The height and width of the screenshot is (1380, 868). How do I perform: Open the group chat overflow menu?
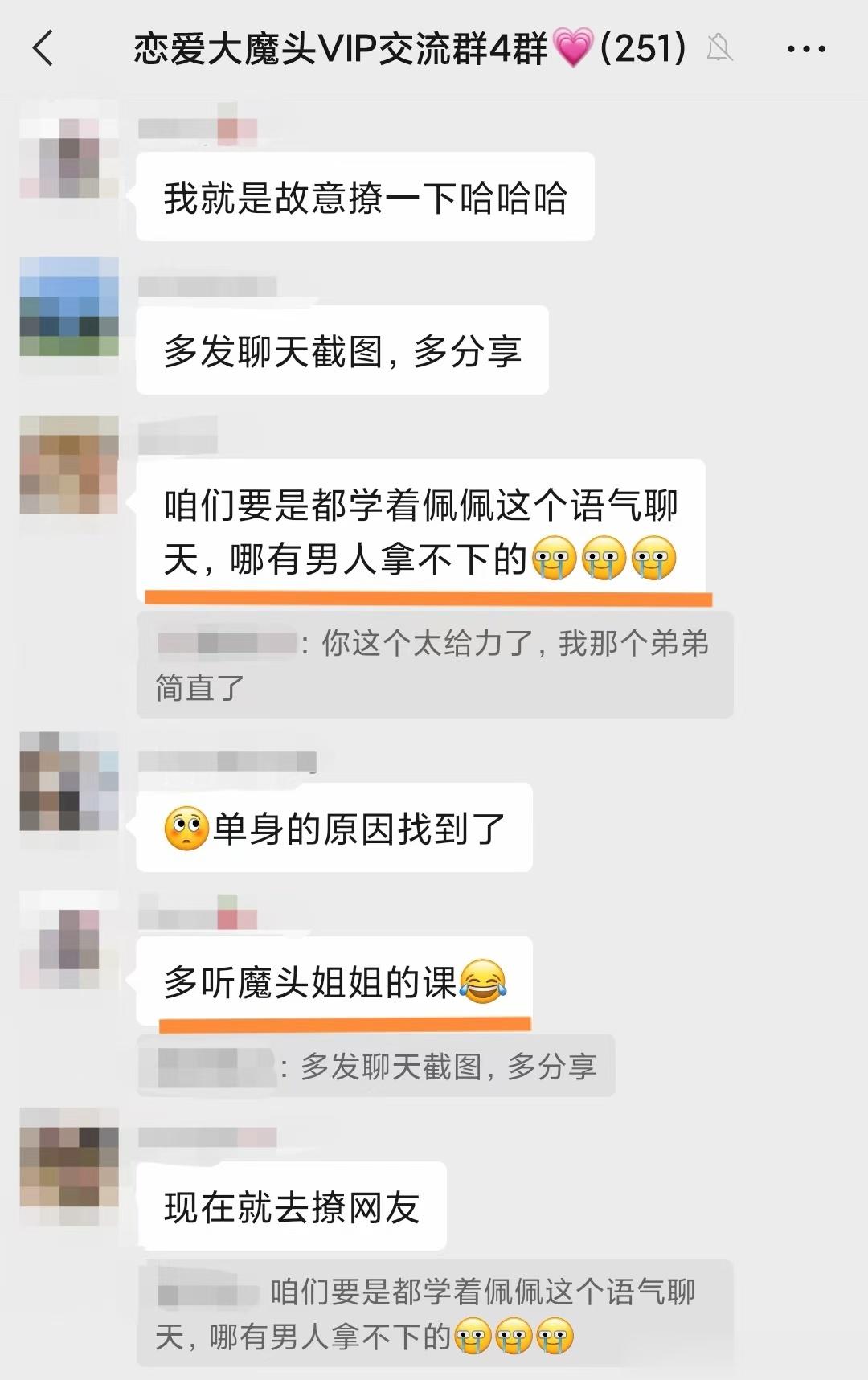tap(805, 49)
